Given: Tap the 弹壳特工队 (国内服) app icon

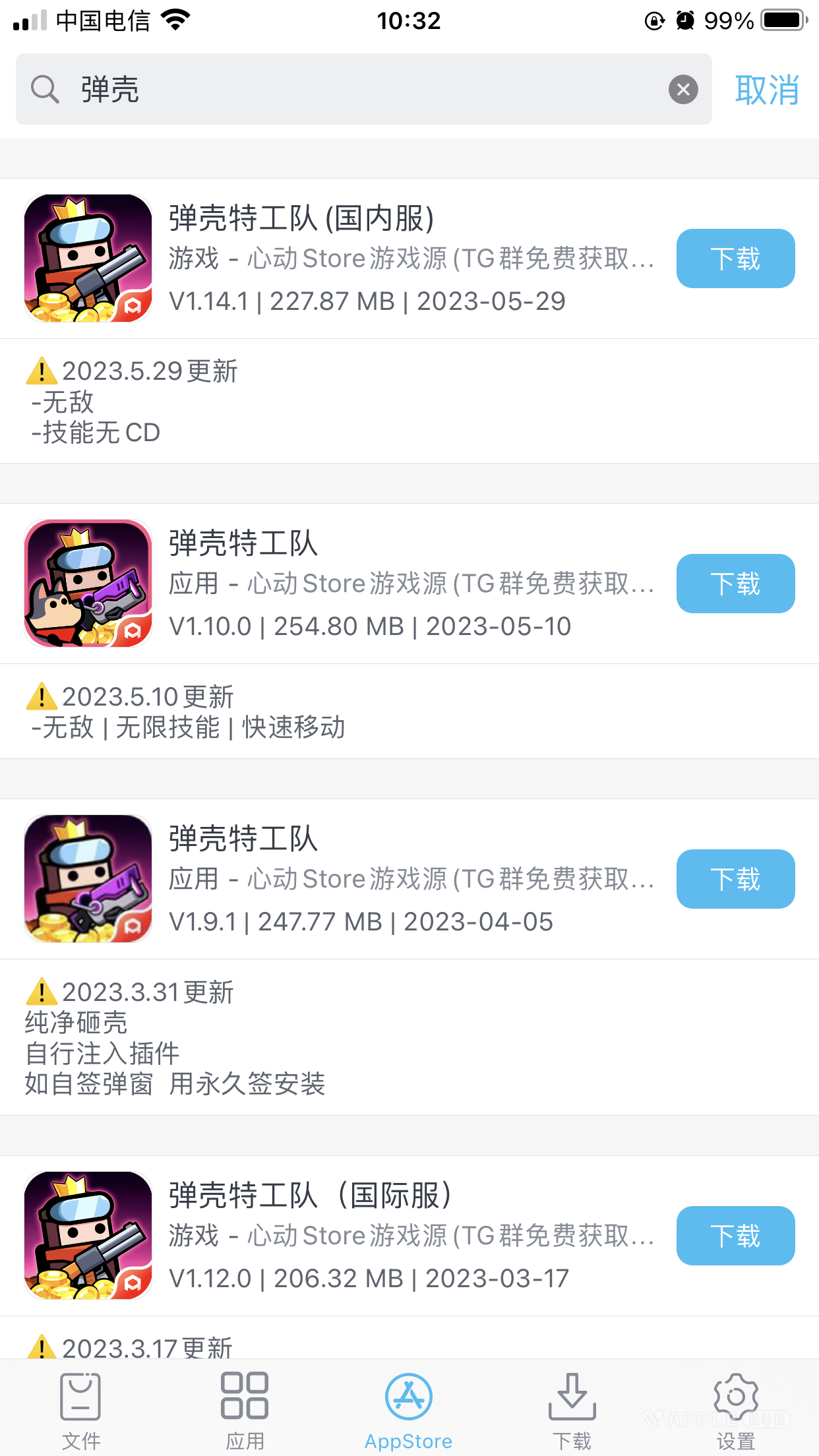Looking at the screenshot, I should pos(87,258).
